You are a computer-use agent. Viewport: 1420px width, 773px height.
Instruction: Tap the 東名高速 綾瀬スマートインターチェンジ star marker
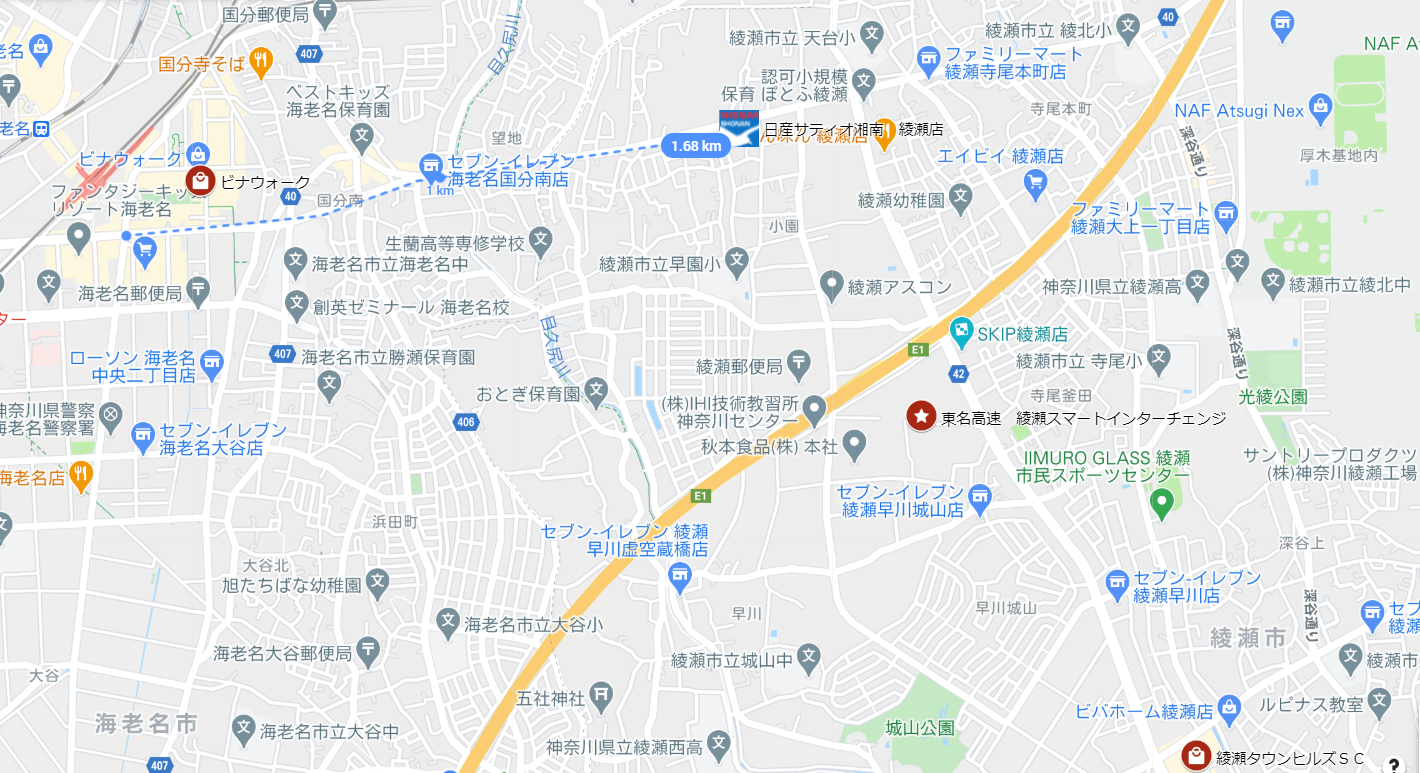[x=920, y=416]
